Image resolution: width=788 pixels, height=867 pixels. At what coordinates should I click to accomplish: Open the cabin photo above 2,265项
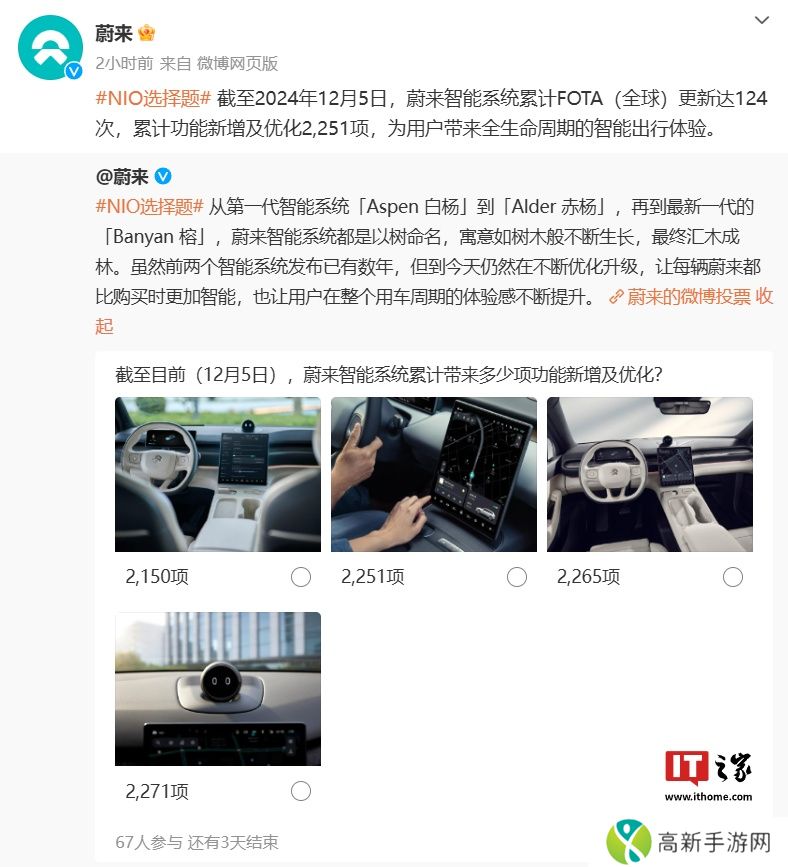[649, 474]
